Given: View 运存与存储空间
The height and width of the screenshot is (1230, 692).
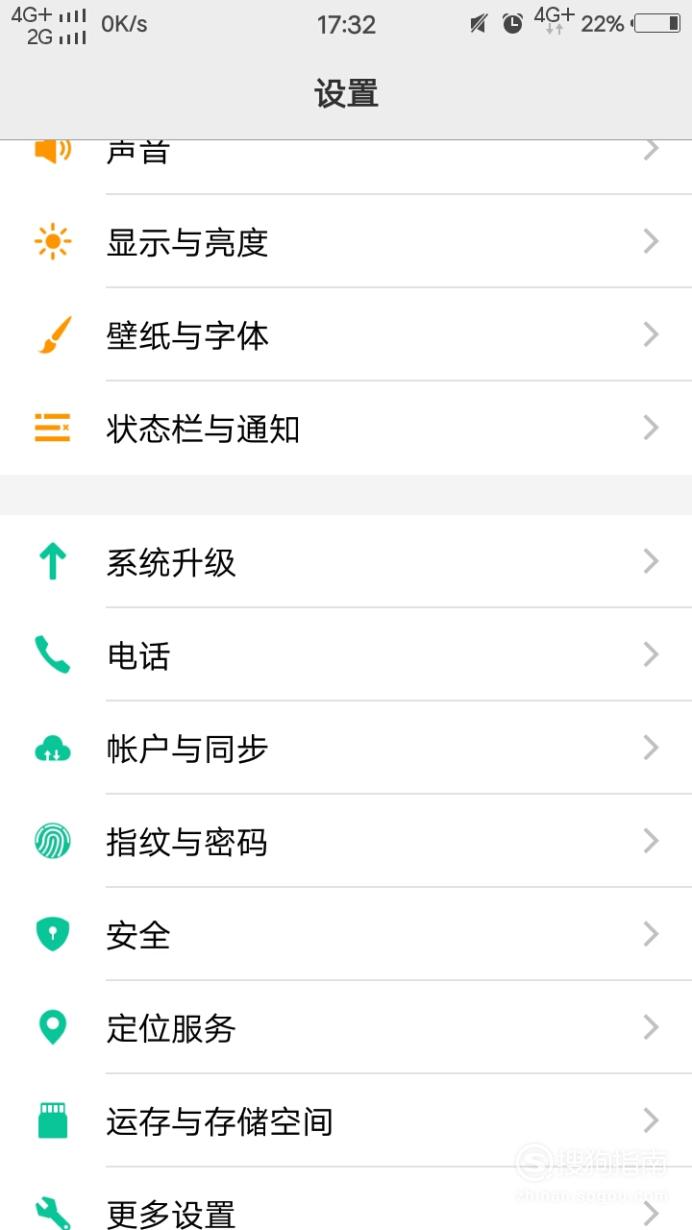Looking at the screenshot, I should 346,1121.
